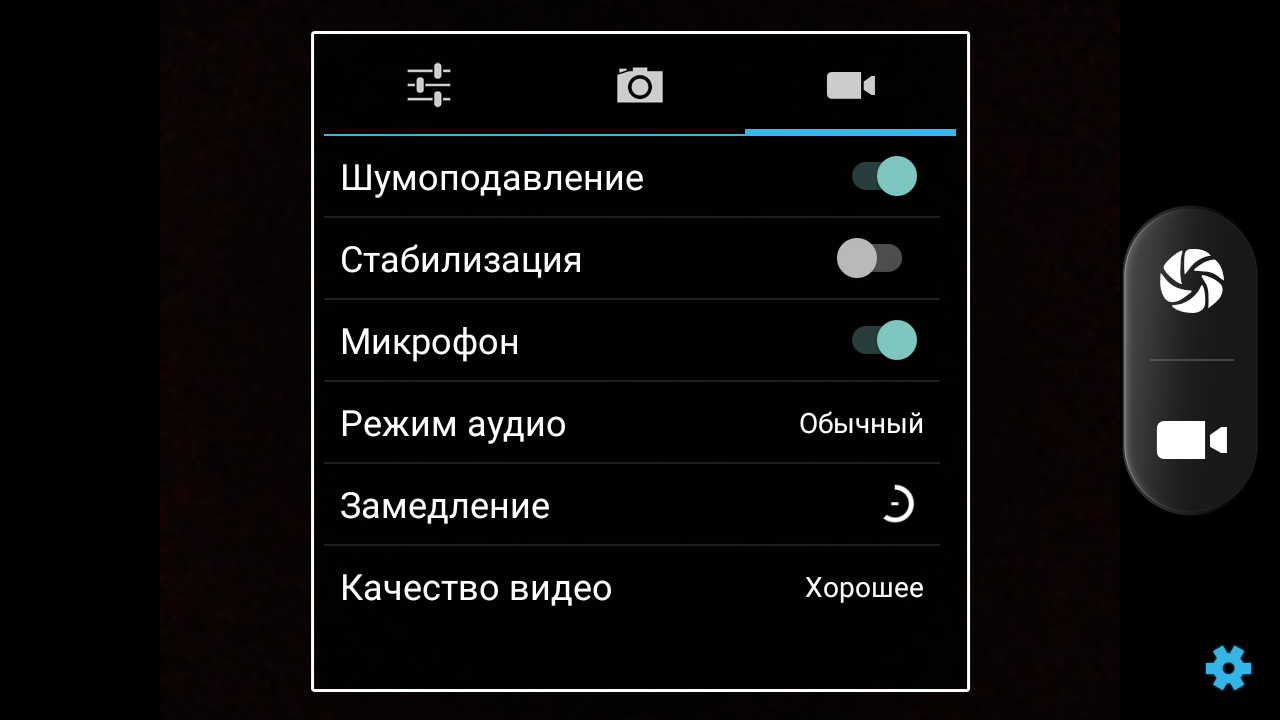
Task: Select the video settings tab
Action: coord(850,85)
